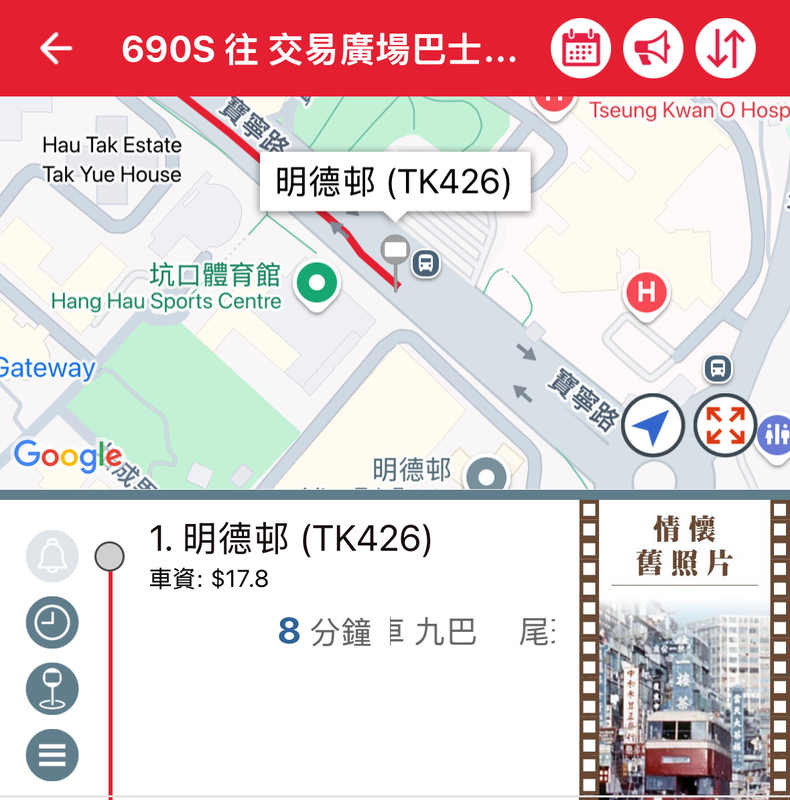Go back using the arrow
This screenshot has height=800, width=790.
click(56, 48)
